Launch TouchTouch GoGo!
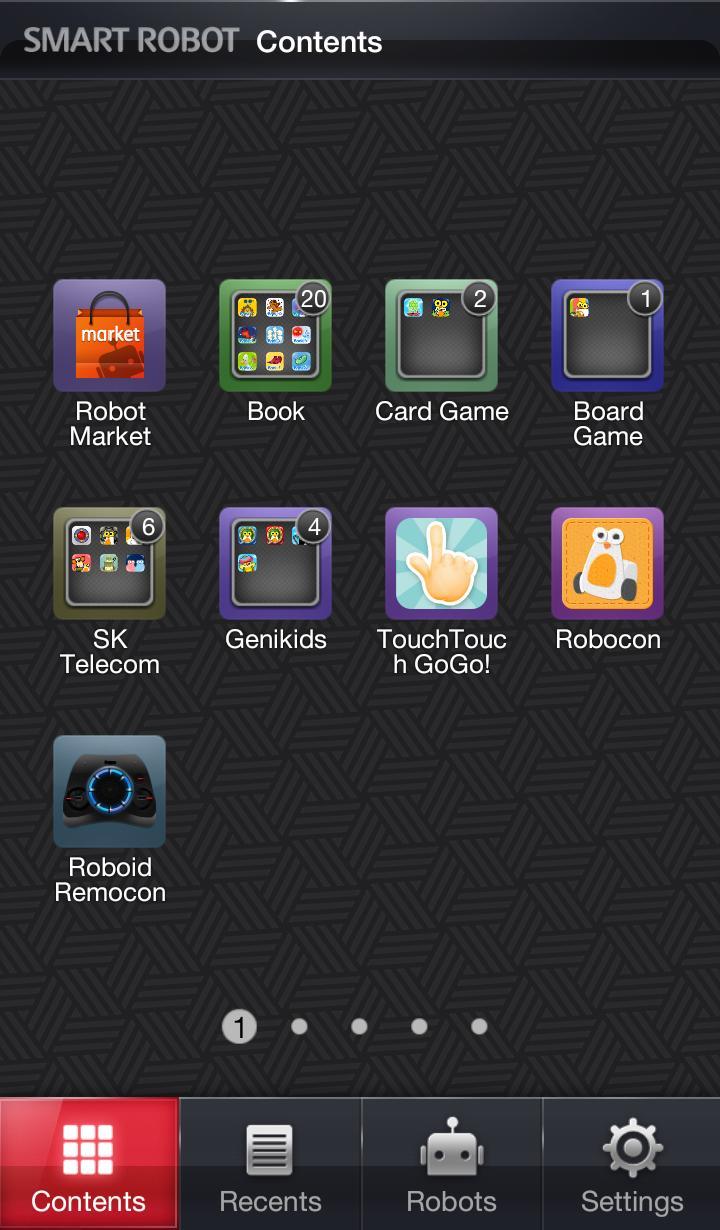Screen dimensions: 720x1230 pos(441,563)
